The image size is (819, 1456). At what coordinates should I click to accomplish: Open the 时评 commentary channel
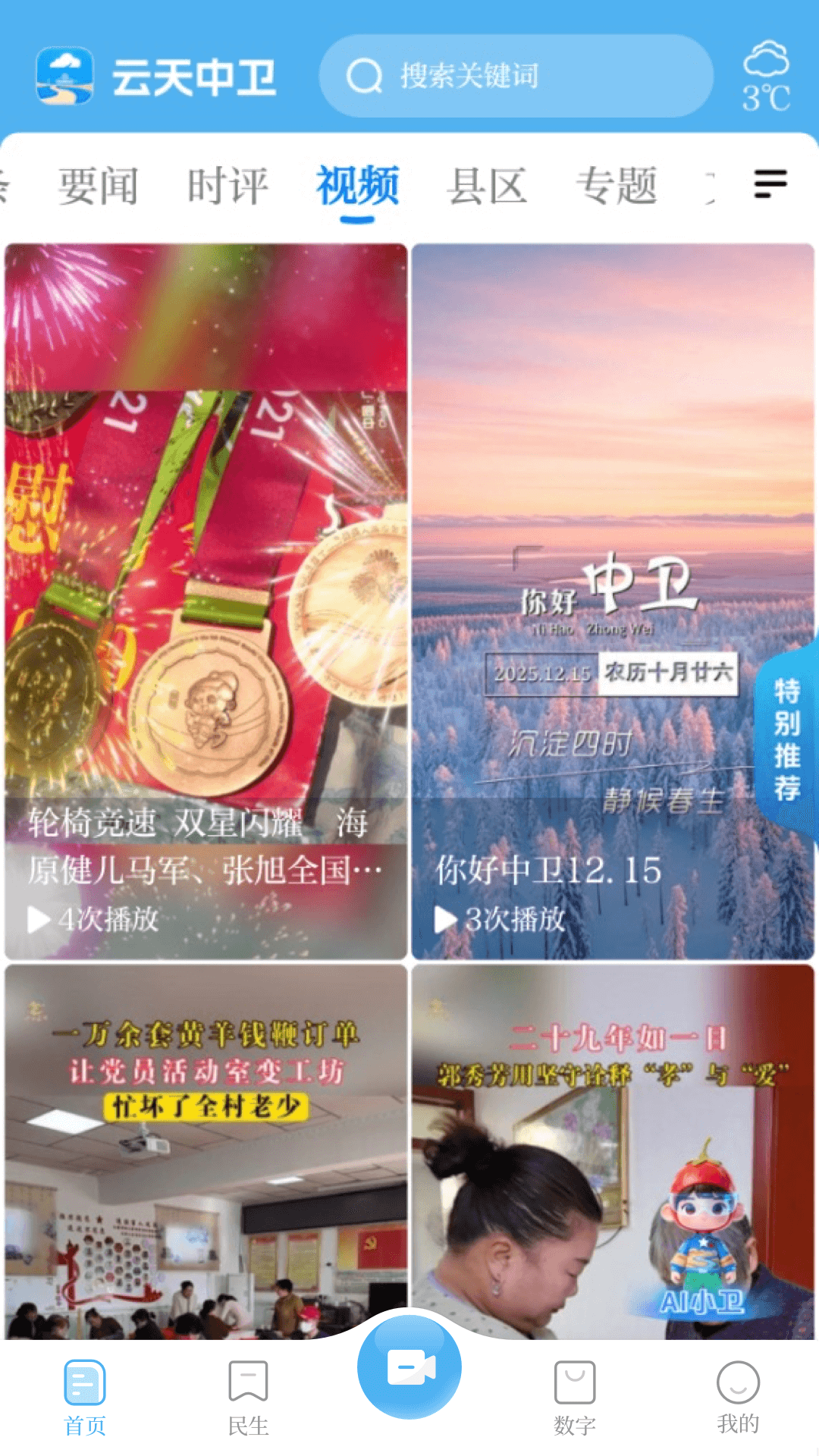[x=229, y=184]
